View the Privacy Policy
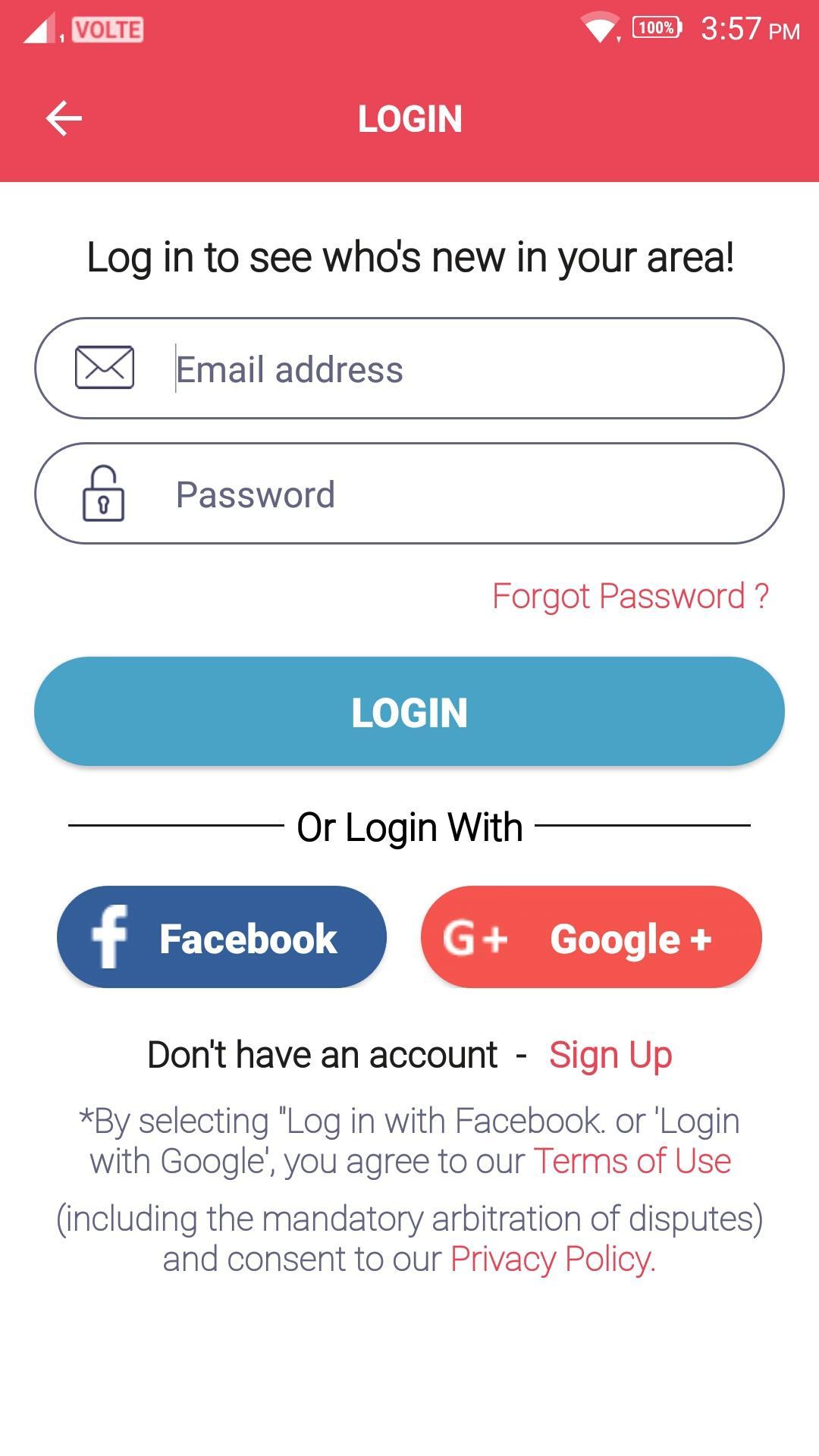Viewport: 819px width, 1456px height. pyautogui.click(x=552, y=1260)
